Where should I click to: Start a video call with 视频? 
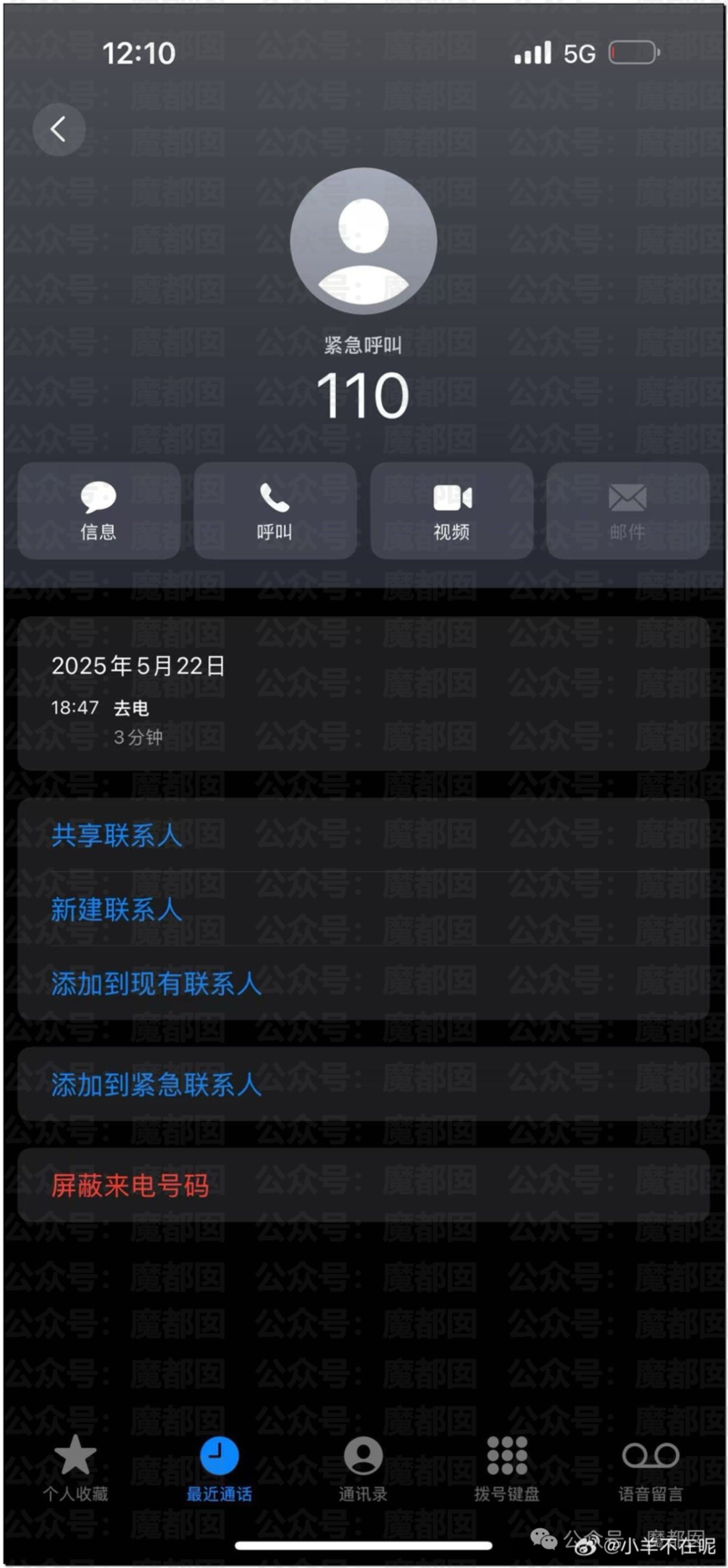click(x=451, y=511)
